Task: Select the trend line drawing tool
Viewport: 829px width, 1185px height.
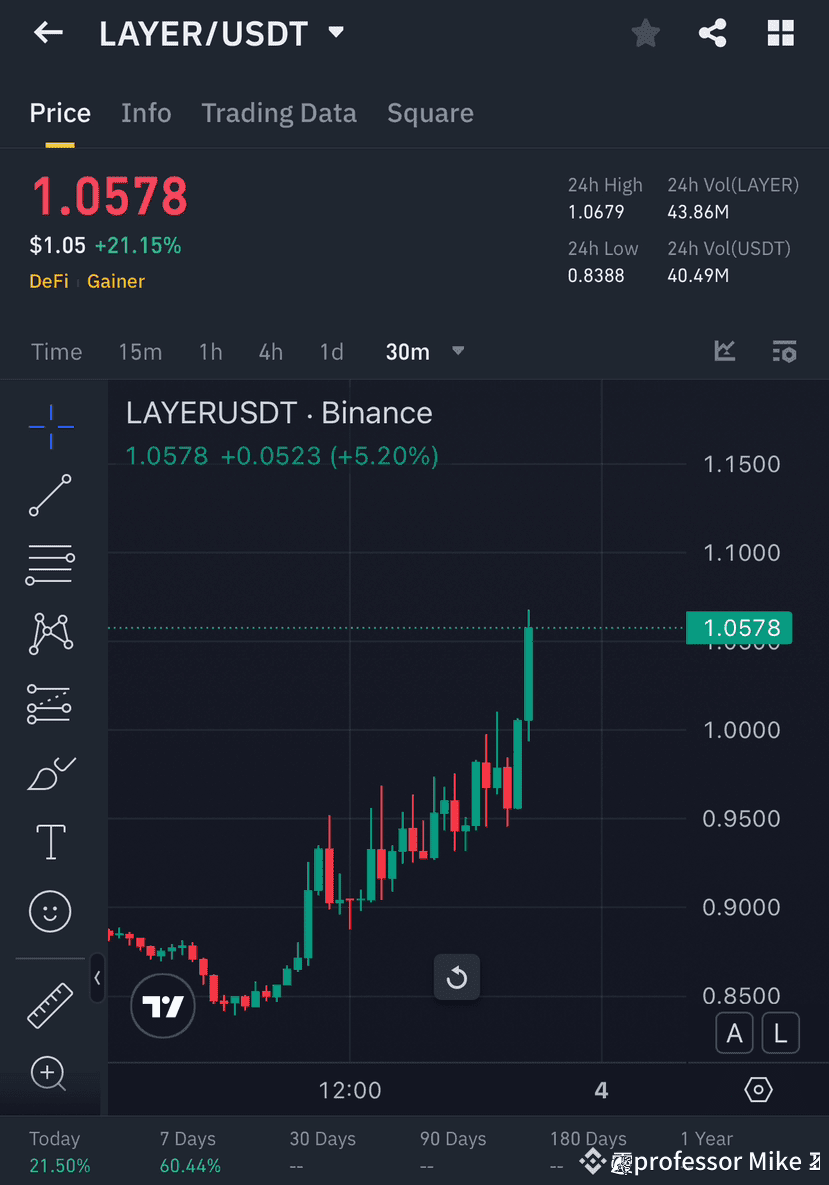Action: [x=50, y=496]
